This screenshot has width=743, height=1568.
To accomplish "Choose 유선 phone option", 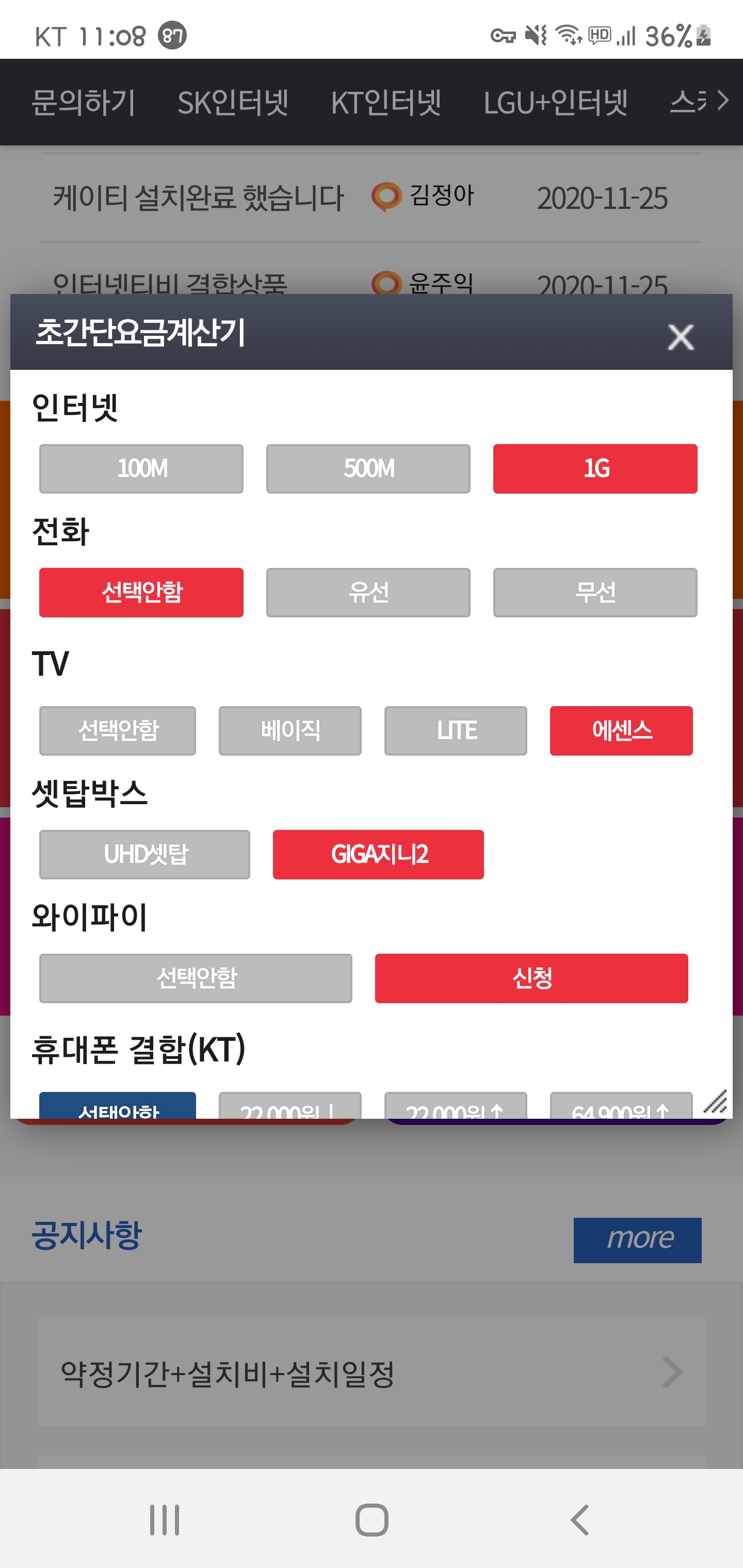I will [x=368, y=592].
